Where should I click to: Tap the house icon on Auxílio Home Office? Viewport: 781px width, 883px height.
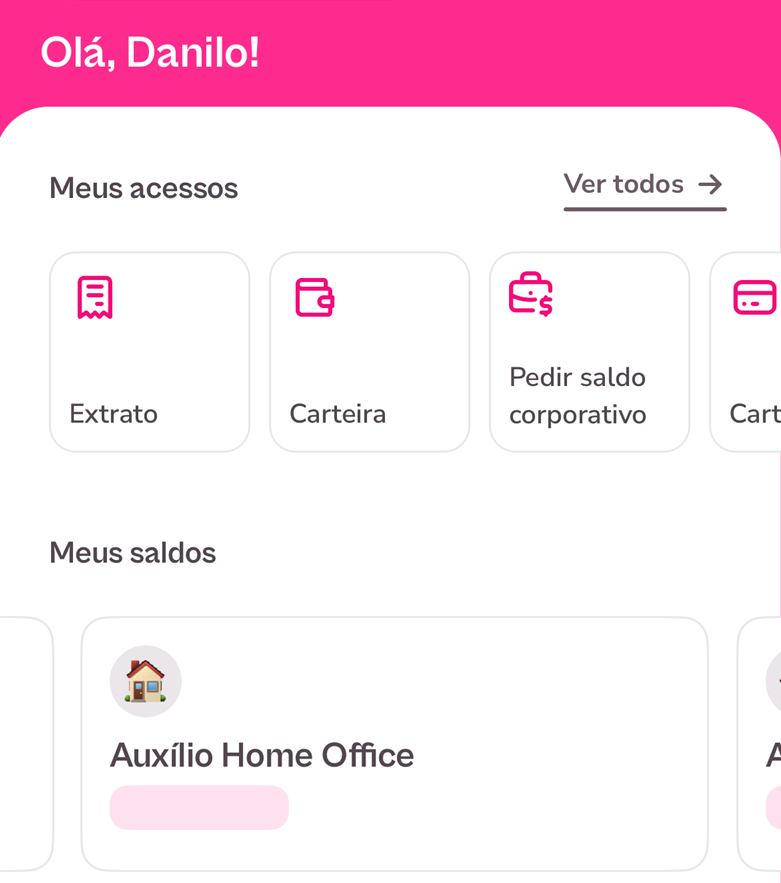145,680
